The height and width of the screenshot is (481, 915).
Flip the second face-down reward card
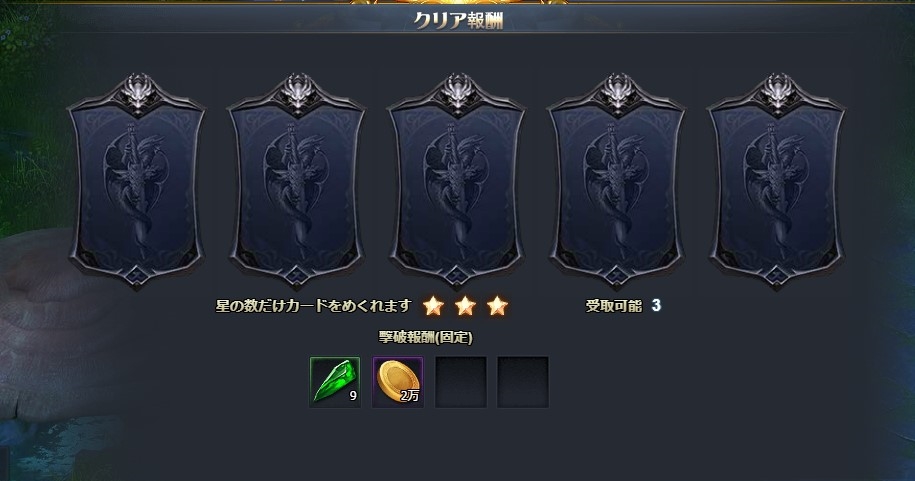click(296, 182)
